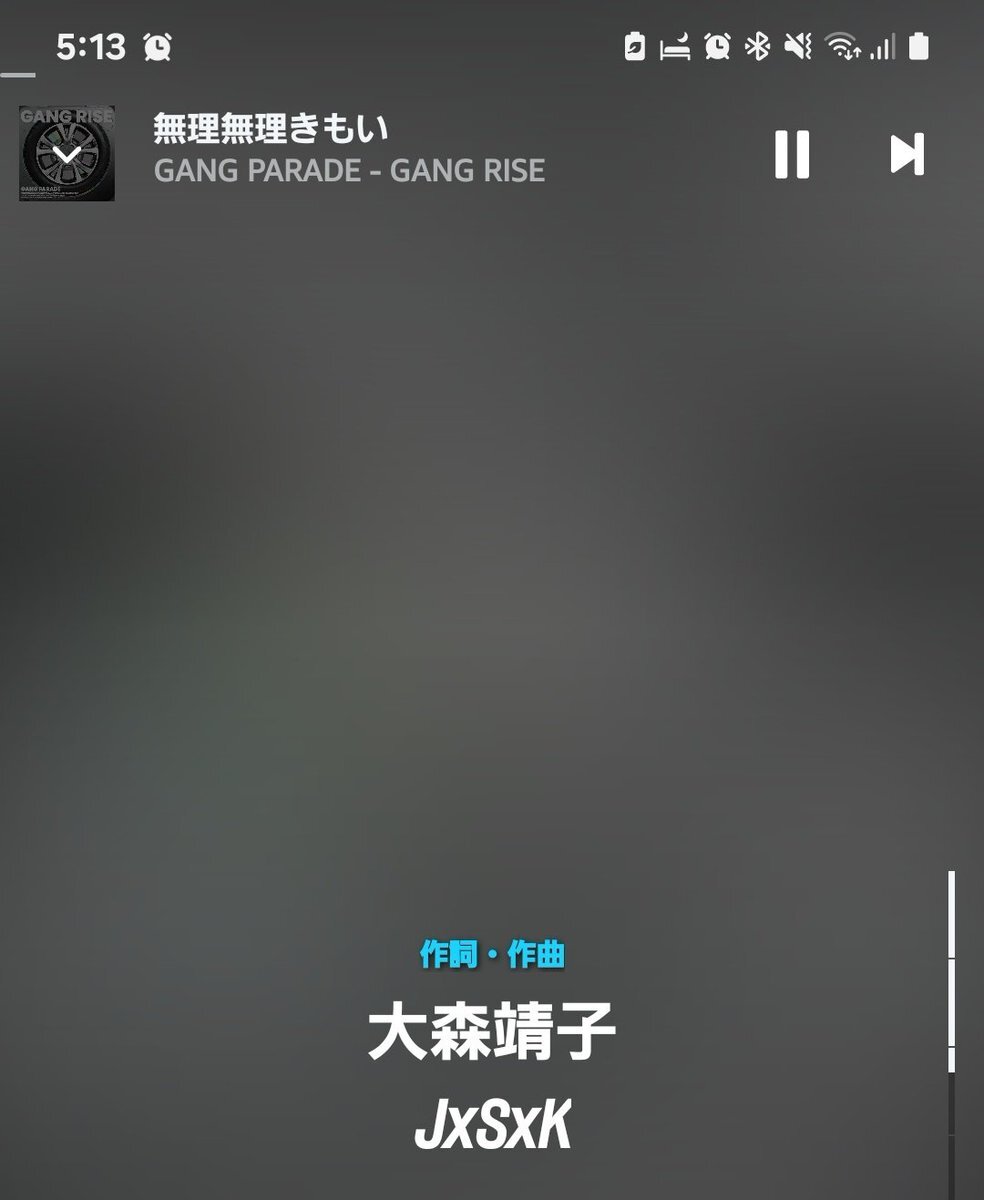This screenshot has width=984, height=1200.
Task: Pause the song 無理無理きもい
Action: tap(791, 155)
